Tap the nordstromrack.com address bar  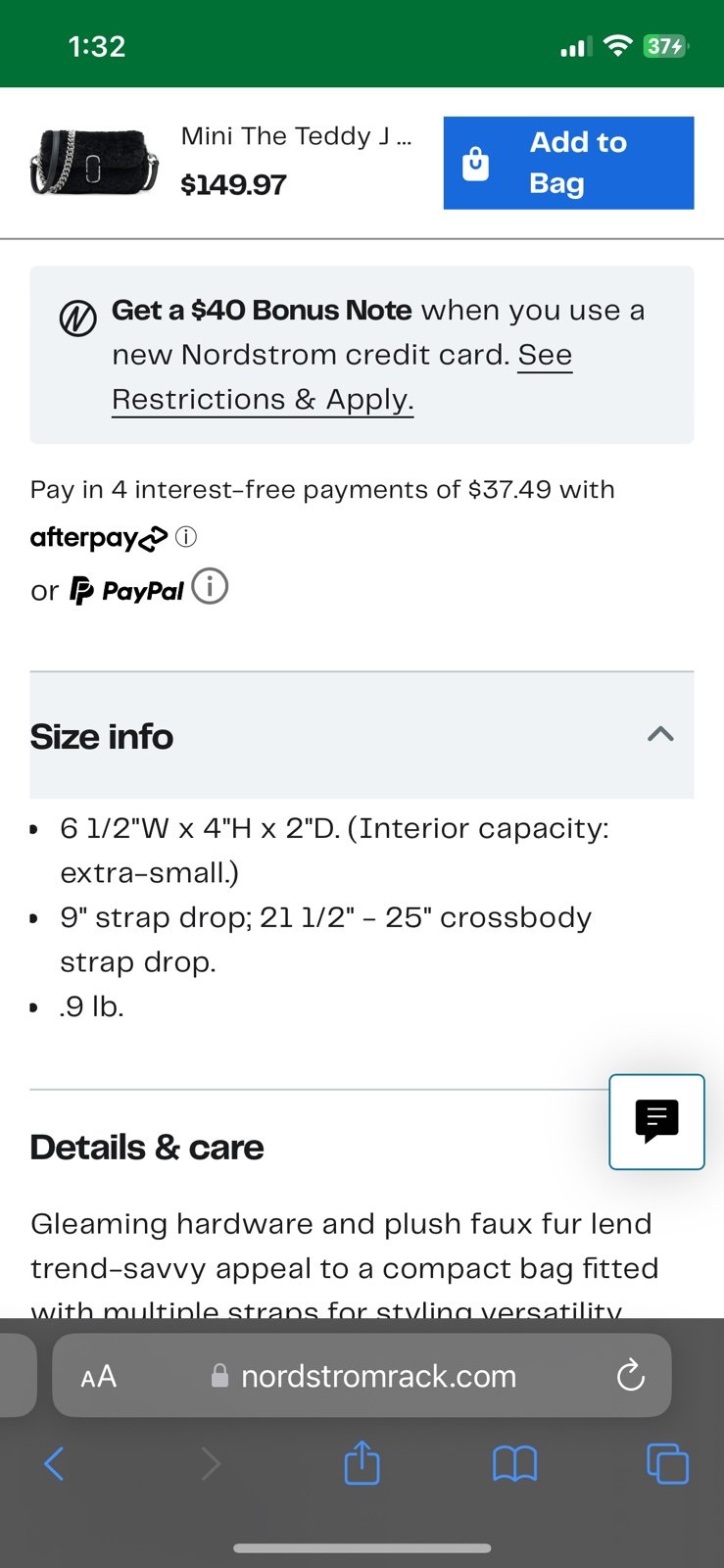pyautogui.click(x=362, y=1376)
